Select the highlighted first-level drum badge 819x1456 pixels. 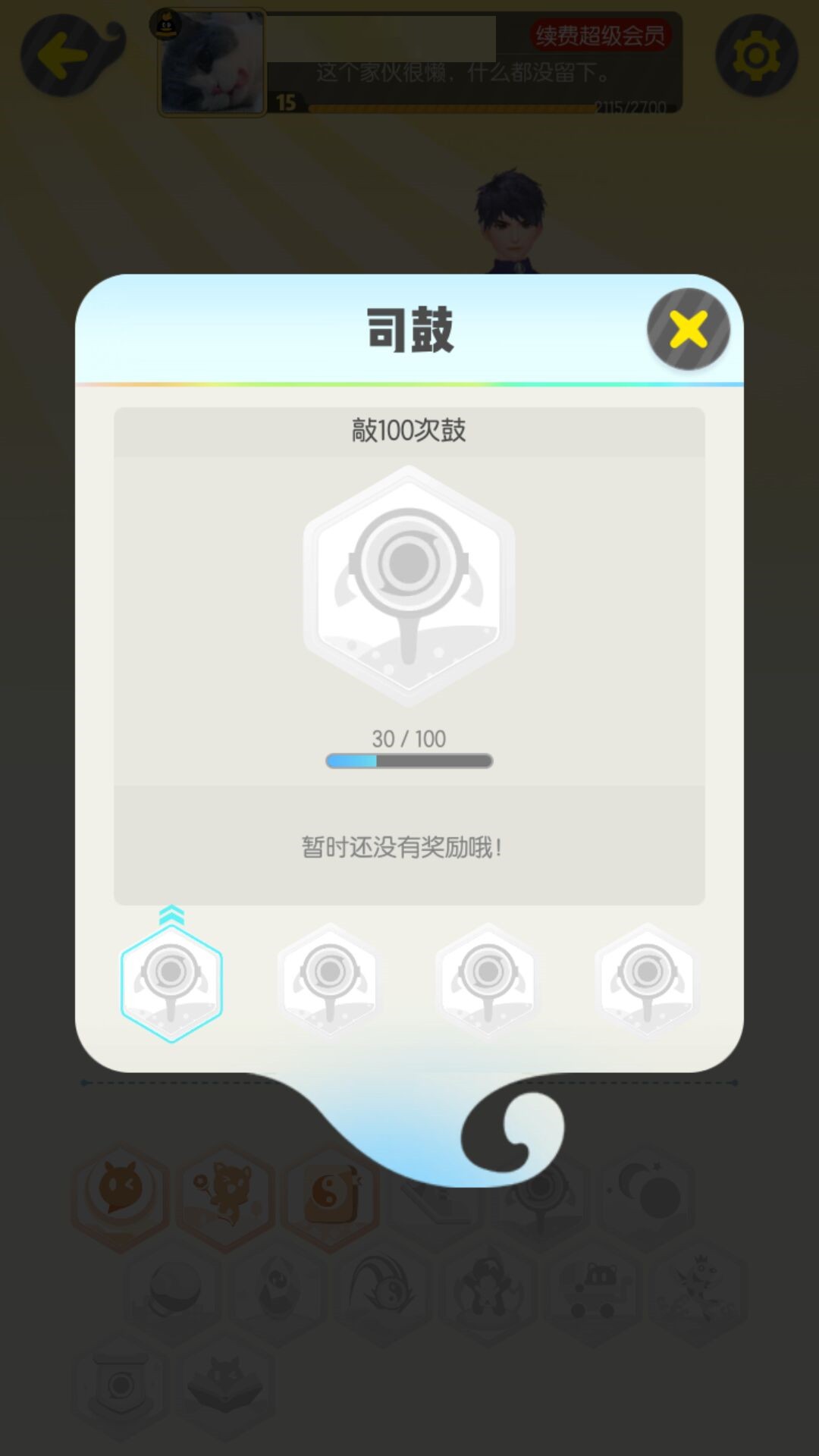[171, 983]
